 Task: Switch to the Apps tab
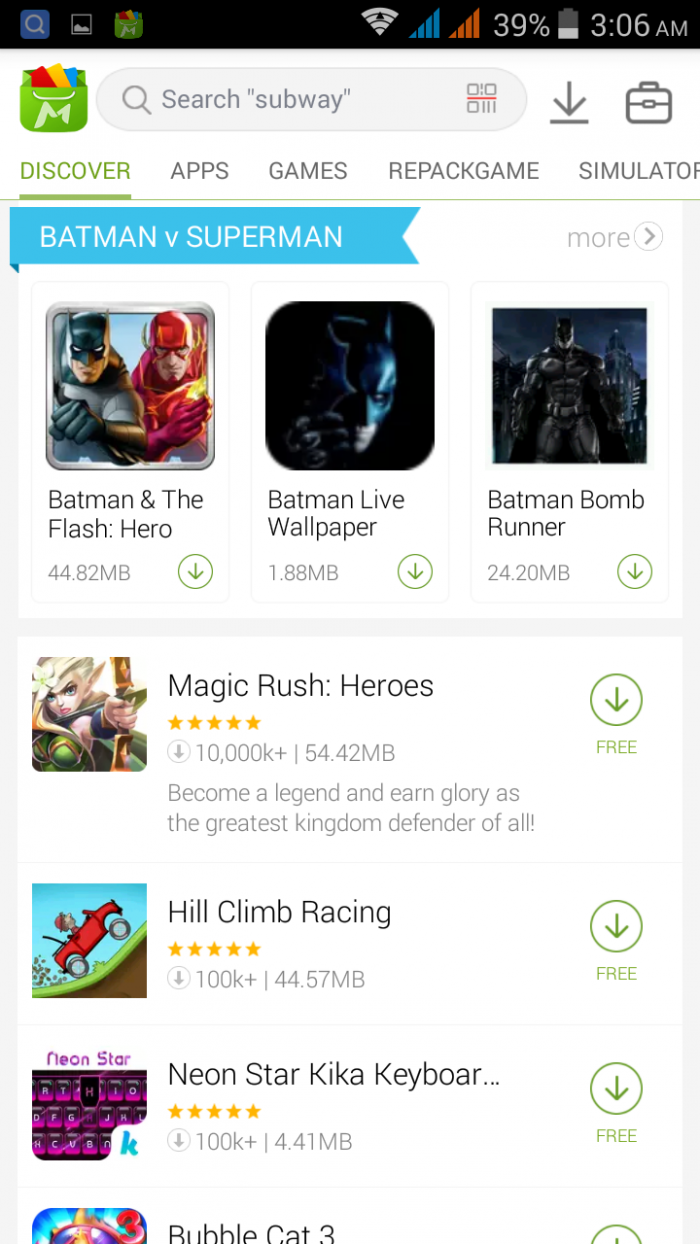[199, 171]
